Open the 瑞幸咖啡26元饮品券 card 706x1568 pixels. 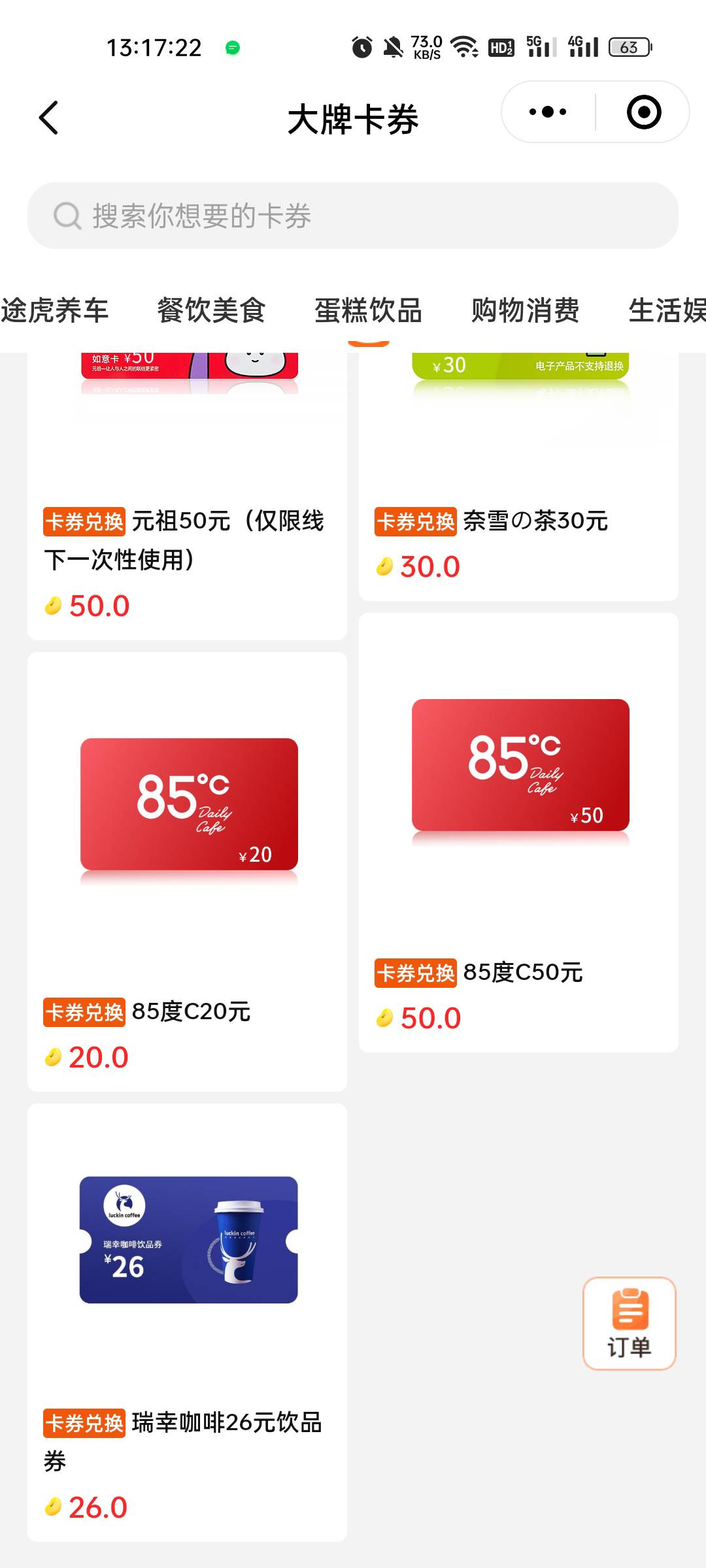(187, 1322)
